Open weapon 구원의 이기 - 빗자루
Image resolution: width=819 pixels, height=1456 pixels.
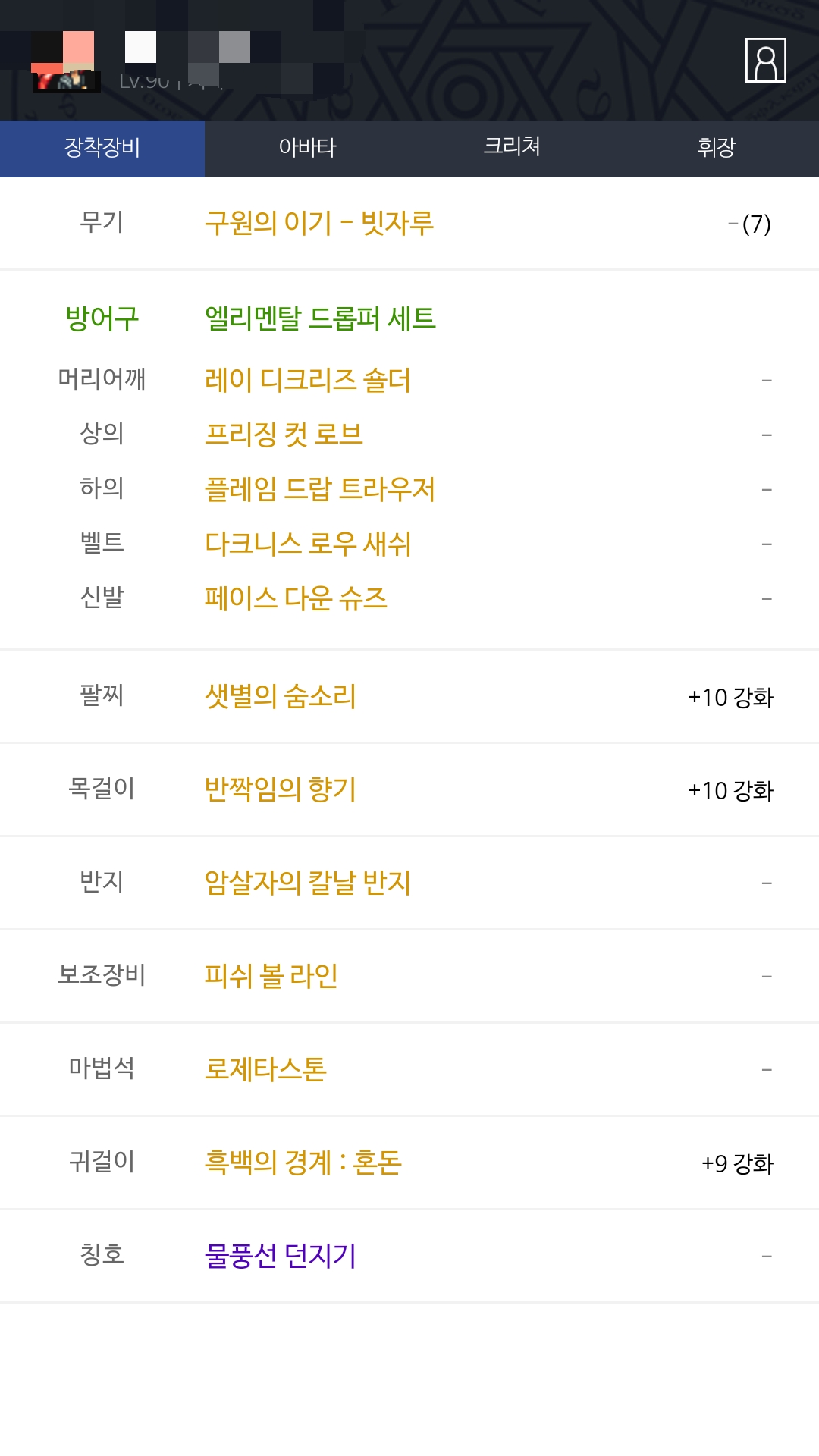point(319,224)
